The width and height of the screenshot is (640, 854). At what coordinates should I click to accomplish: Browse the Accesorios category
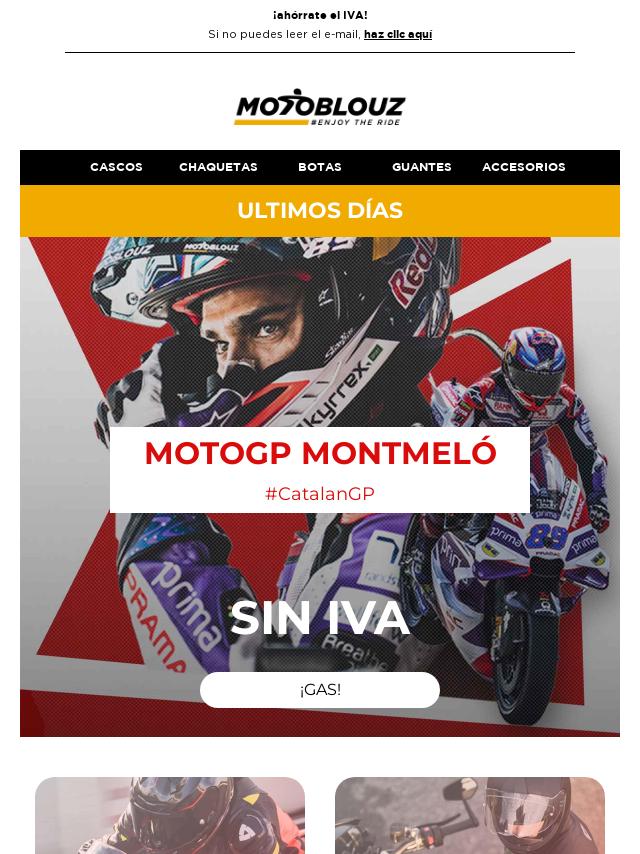(x=523, y=167)
